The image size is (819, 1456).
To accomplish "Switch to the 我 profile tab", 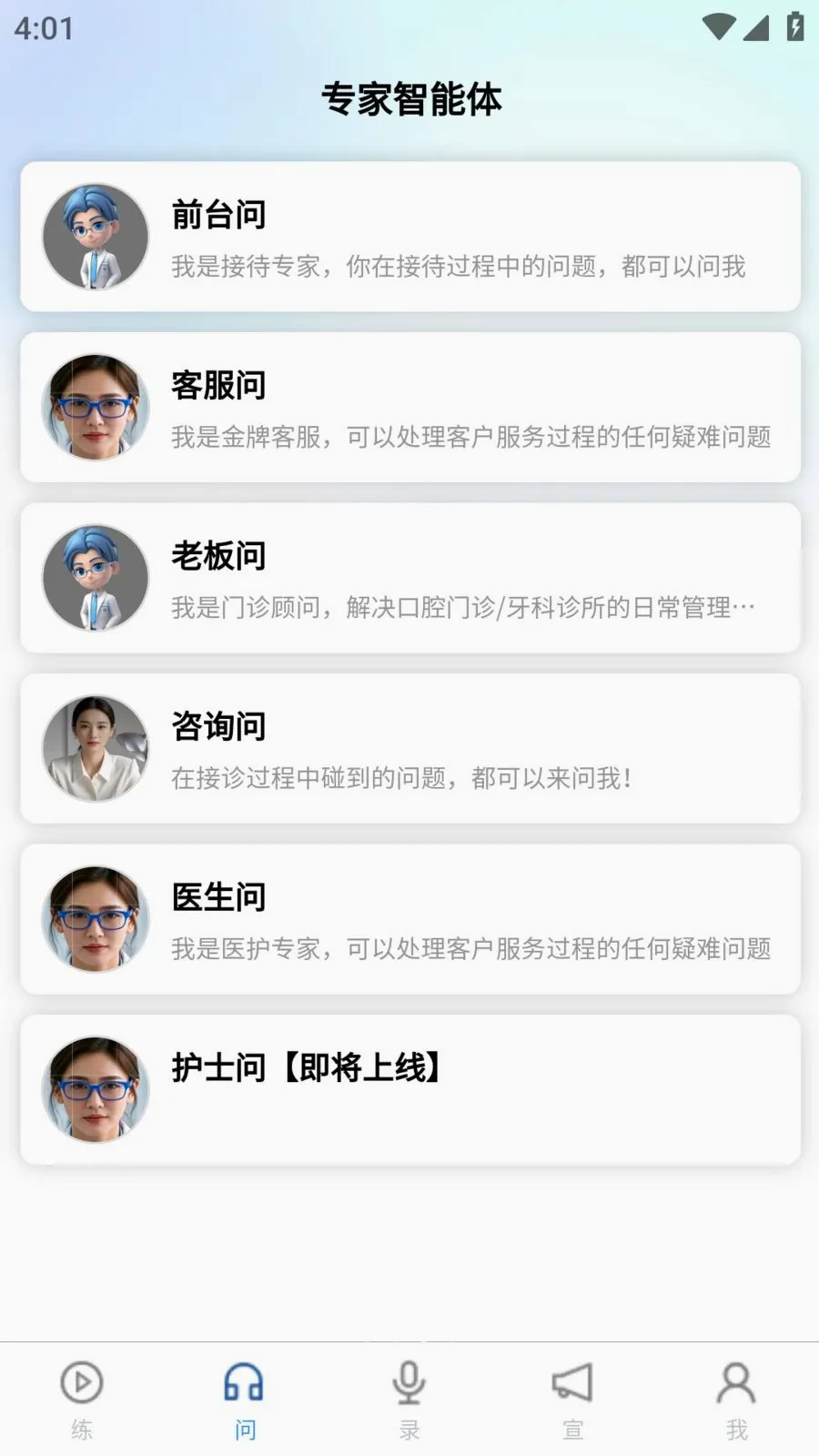I will coord(736,1400).
